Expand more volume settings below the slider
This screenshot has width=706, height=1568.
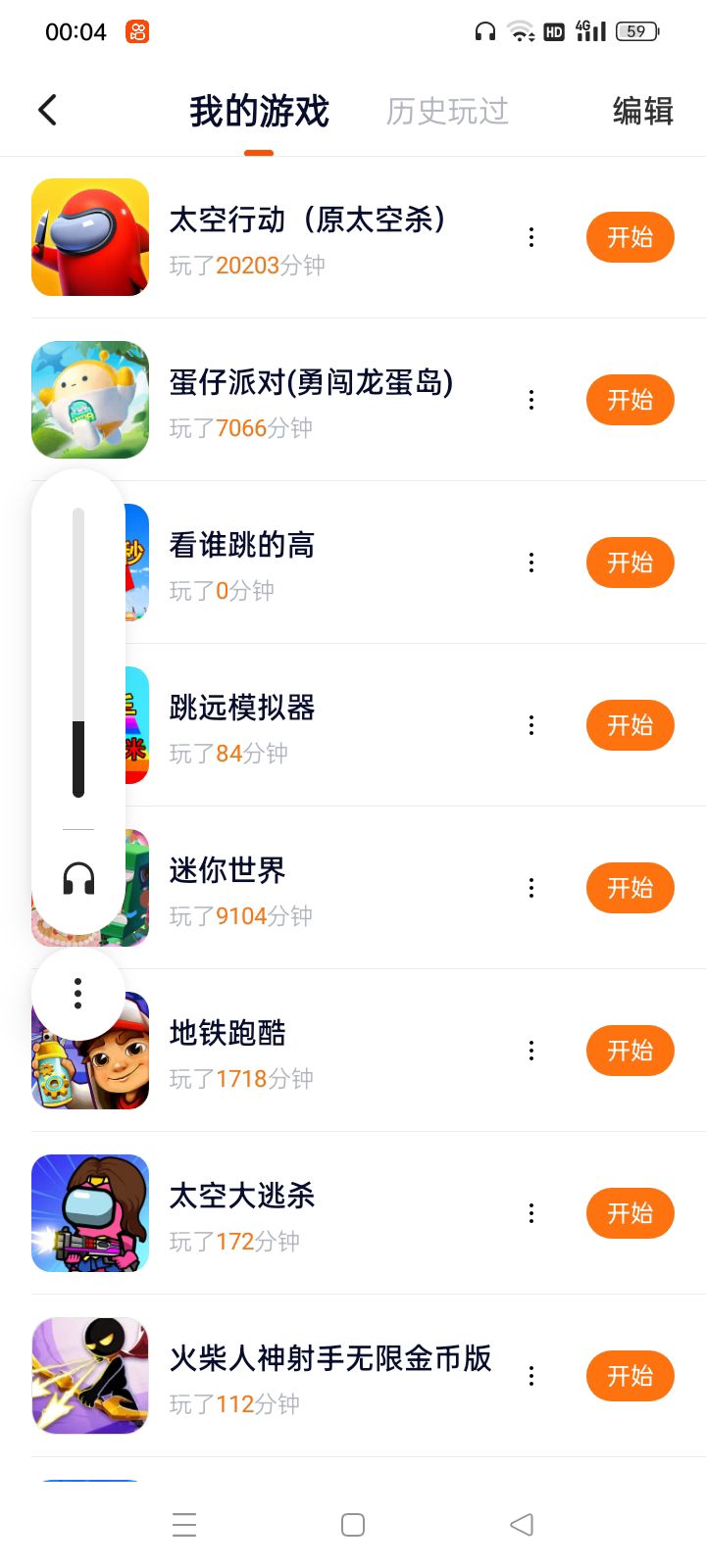click(x=78, y=994)
